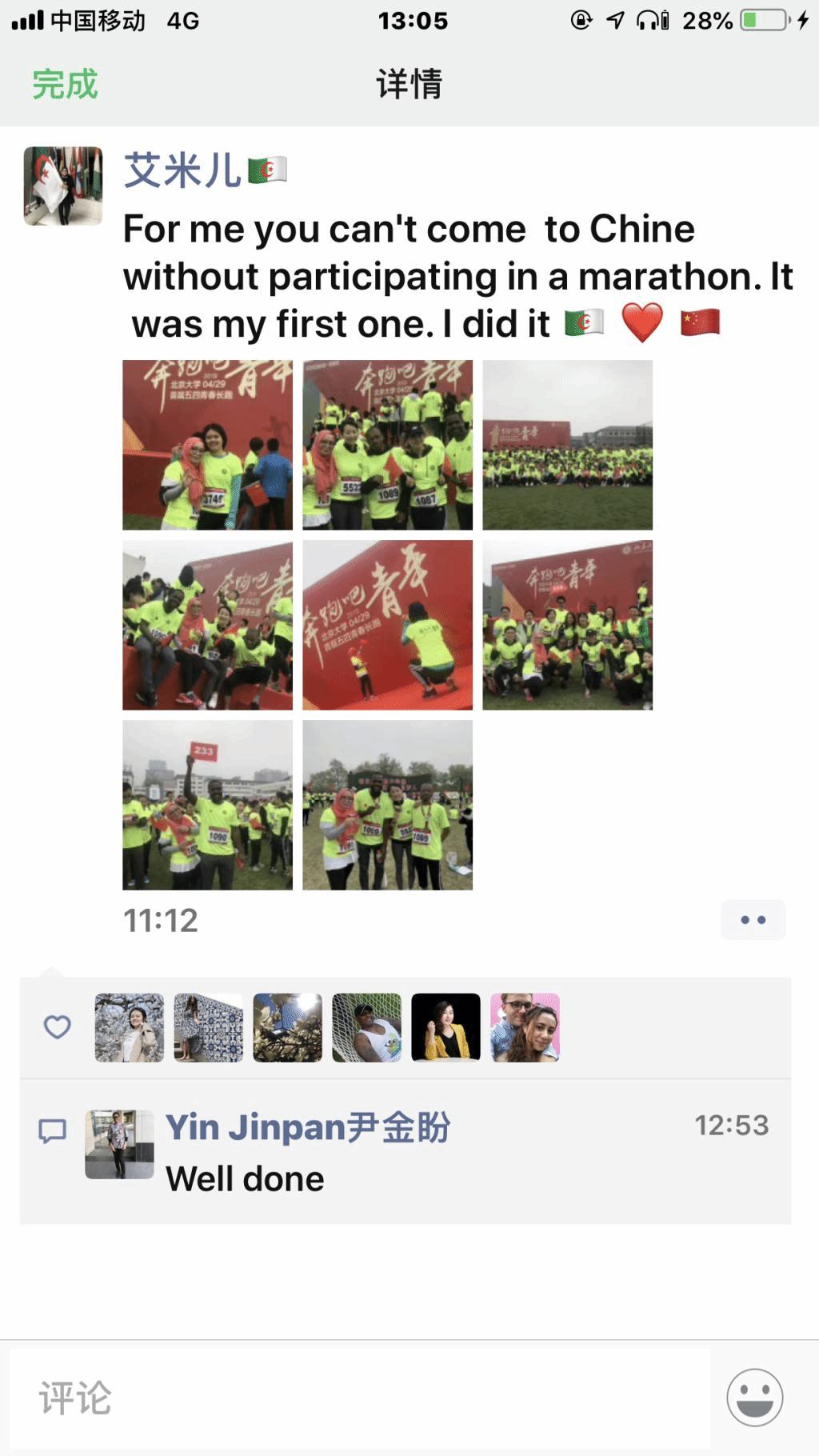Open the photo with the raised 233 sign
This screenshot has height=1456, width=819.
tap(207, 805)
